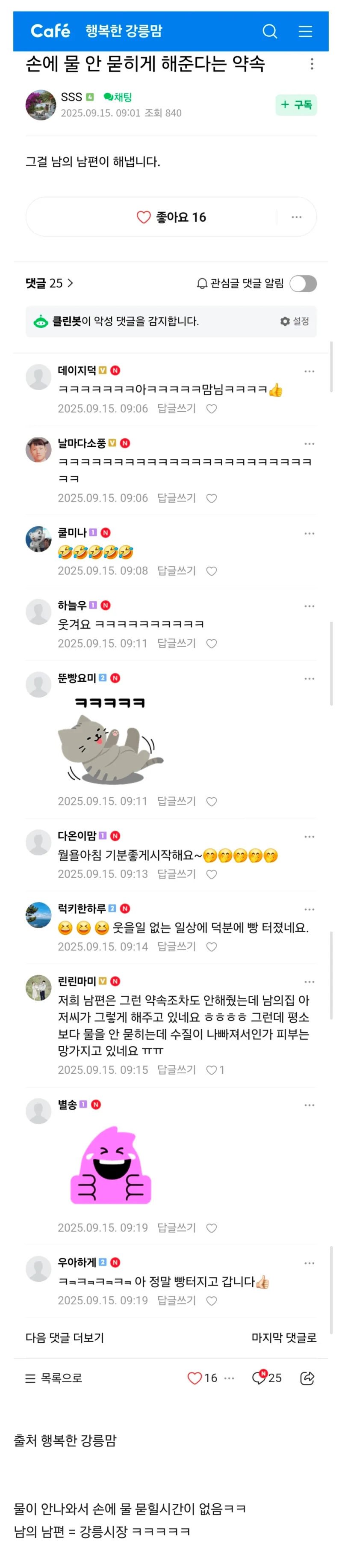Share this post using the share icon
The height and width of the screenshot is (1568, 342).
pyautogui.click(x=307, y=1378)
